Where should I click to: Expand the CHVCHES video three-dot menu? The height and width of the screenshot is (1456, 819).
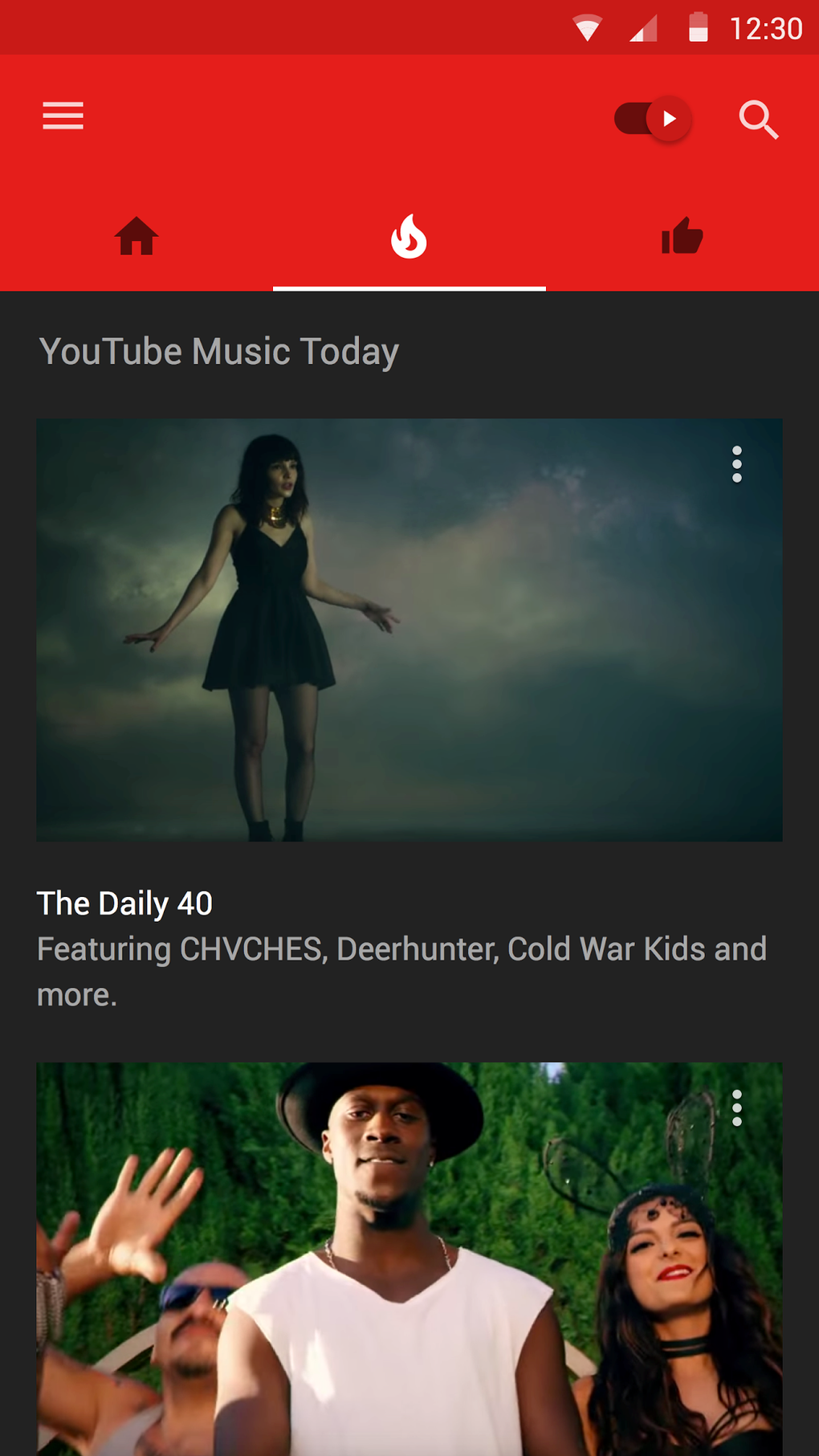tap(736, 464)
